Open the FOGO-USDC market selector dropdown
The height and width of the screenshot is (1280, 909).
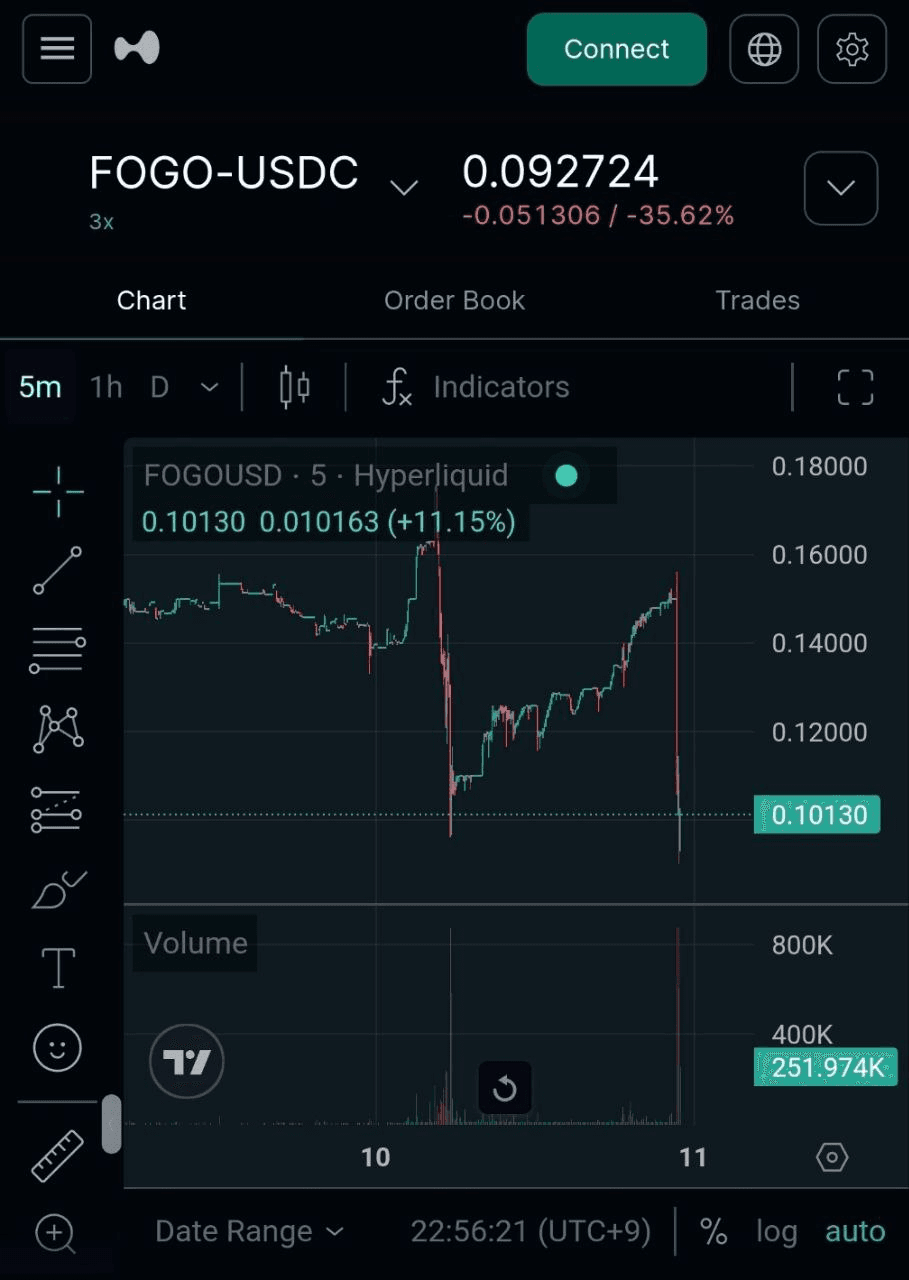click(404, 187)
